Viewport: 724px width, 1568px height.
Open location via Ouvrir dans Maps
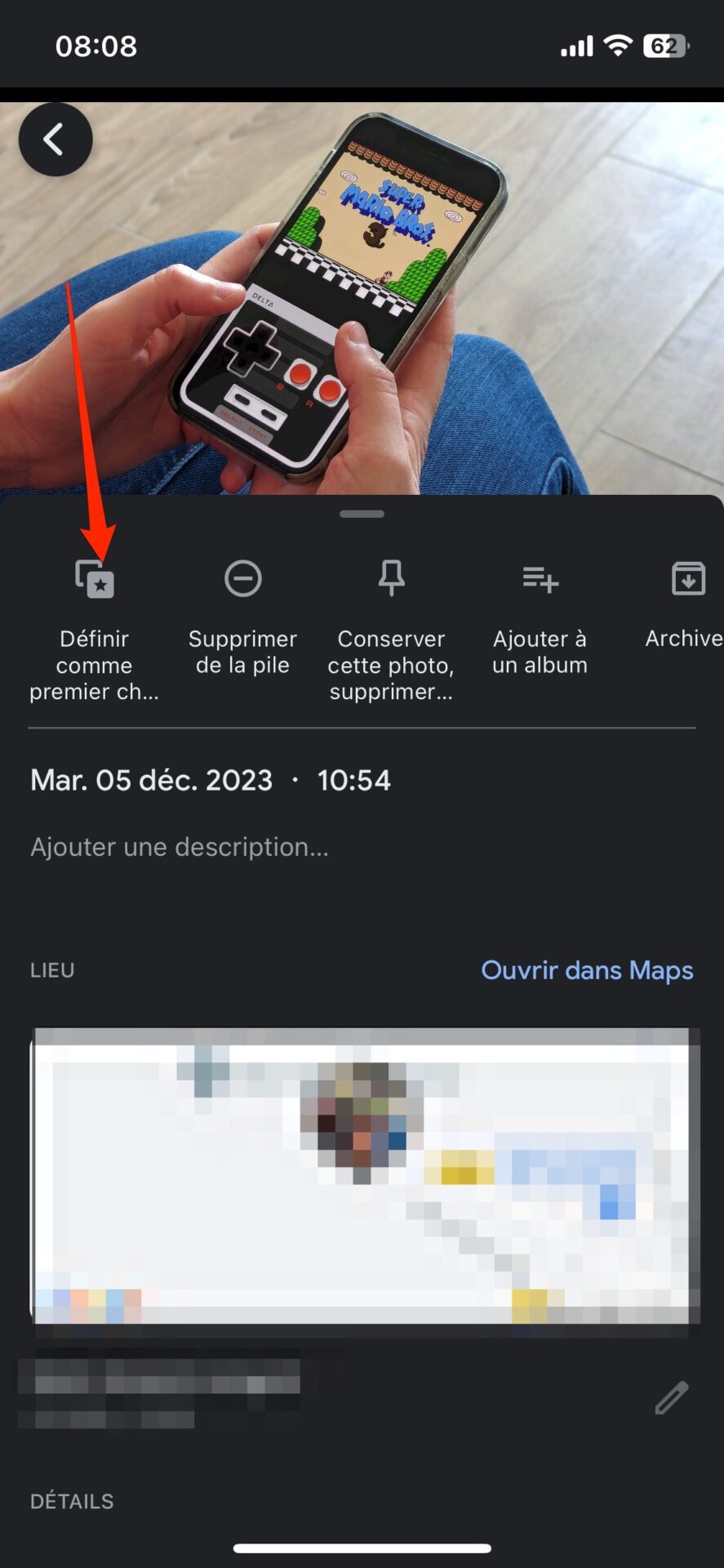point(587,970)
